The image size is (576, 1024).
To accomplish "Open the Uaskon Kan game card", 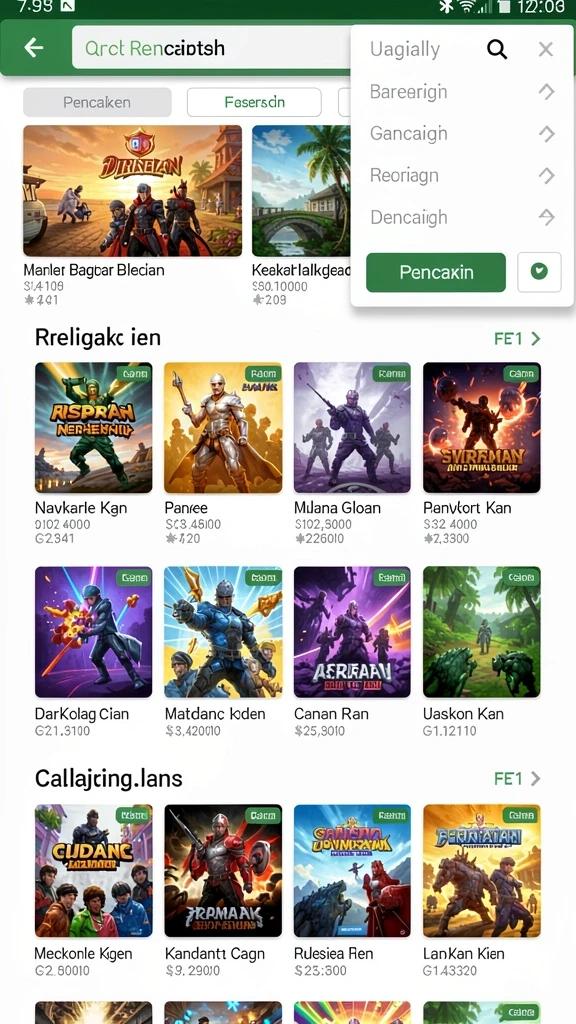I will [481, 652].
